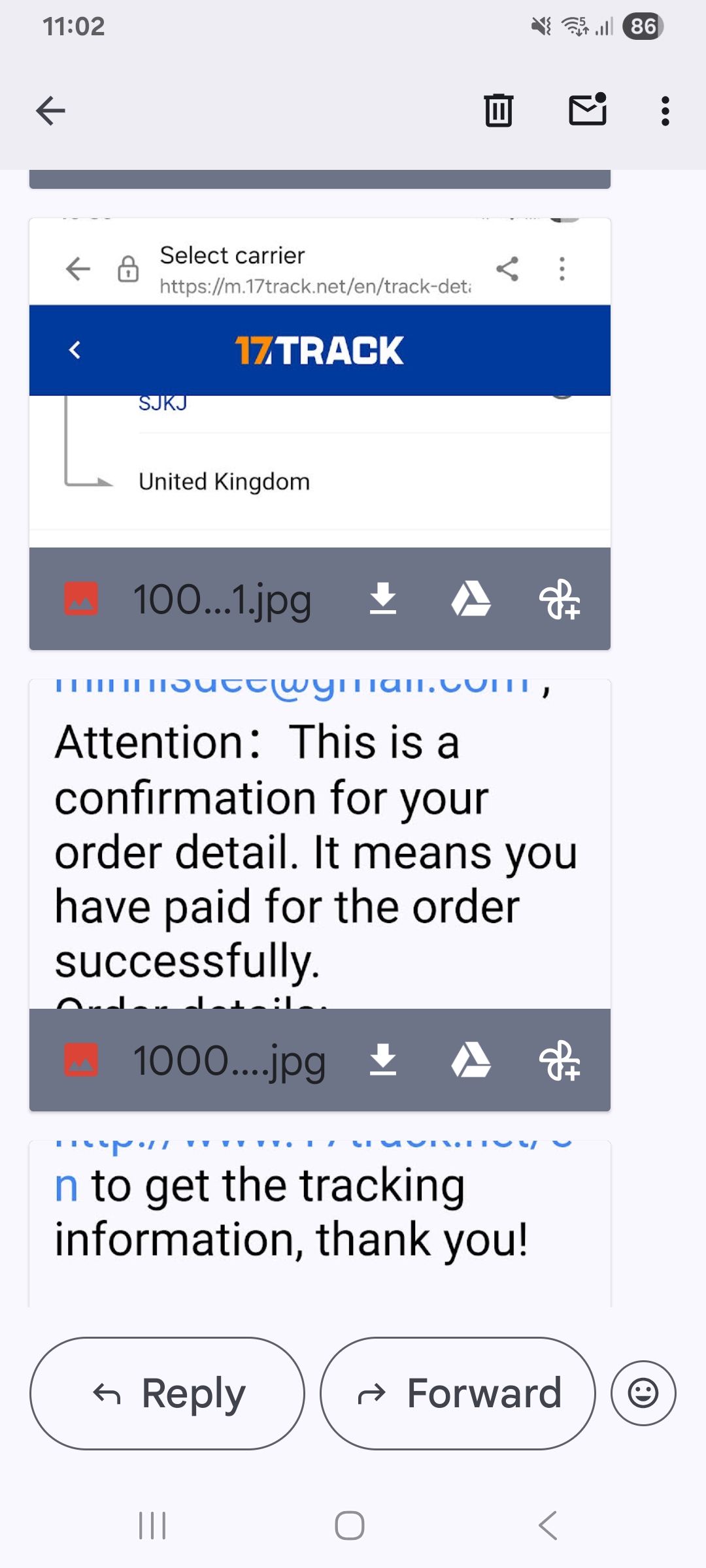Delete this email
Viewport: 706px width, 1568px height.
tap(498, 110)
